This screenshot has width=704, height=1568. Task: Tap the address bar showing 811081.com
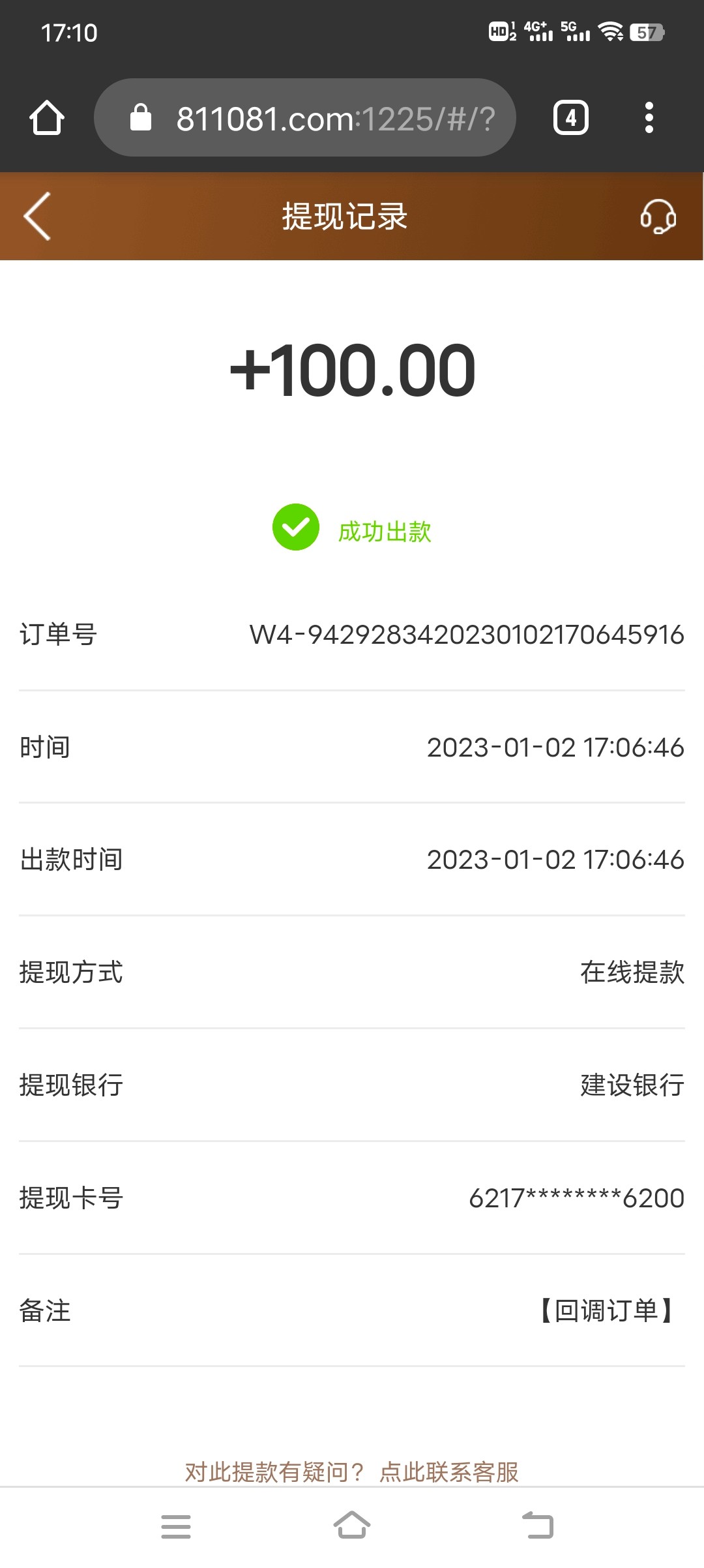coord(306,118)
